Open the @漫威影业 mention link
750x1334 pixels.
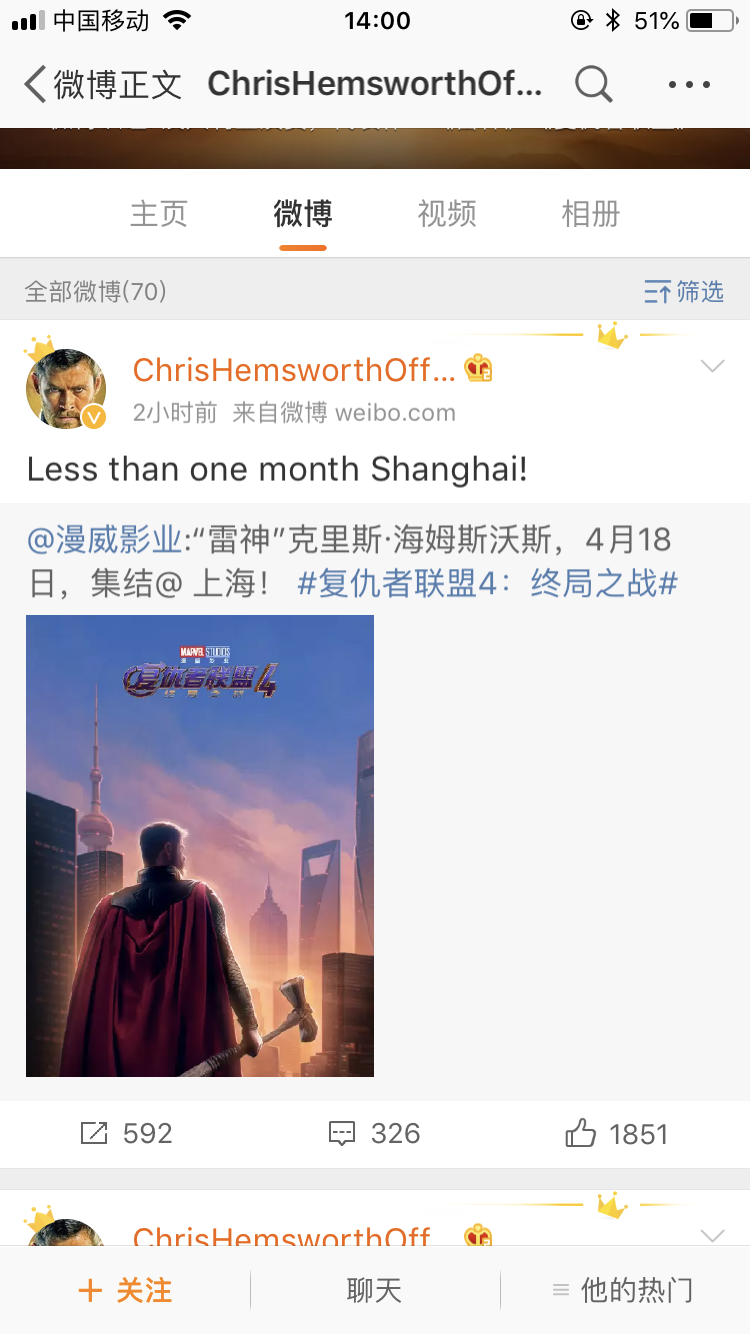pyautogui.click(x=104, y=541)
